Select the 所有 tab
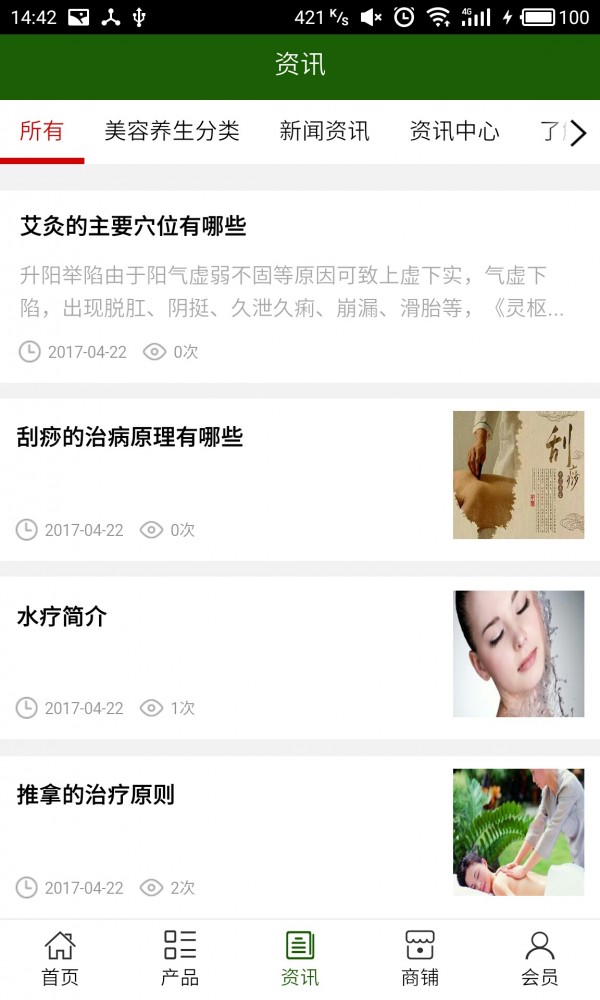Viewport: 600px width, 1000px height. tap(41, 131)
